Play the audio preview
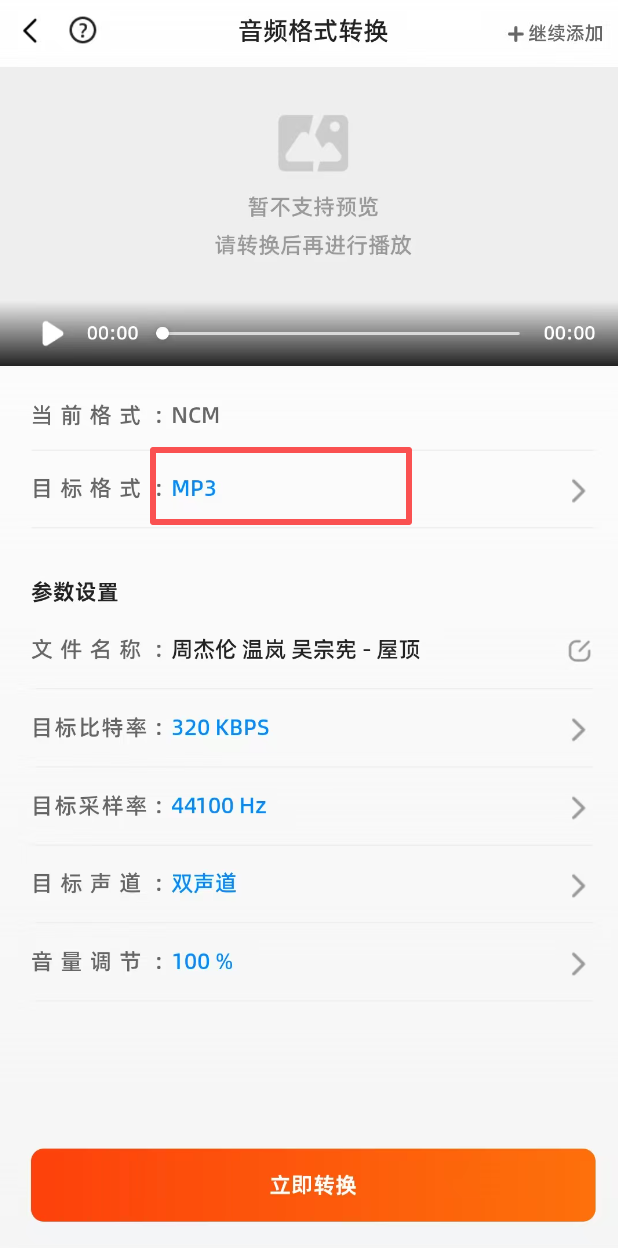The image size is (618, 1248). 52,333
